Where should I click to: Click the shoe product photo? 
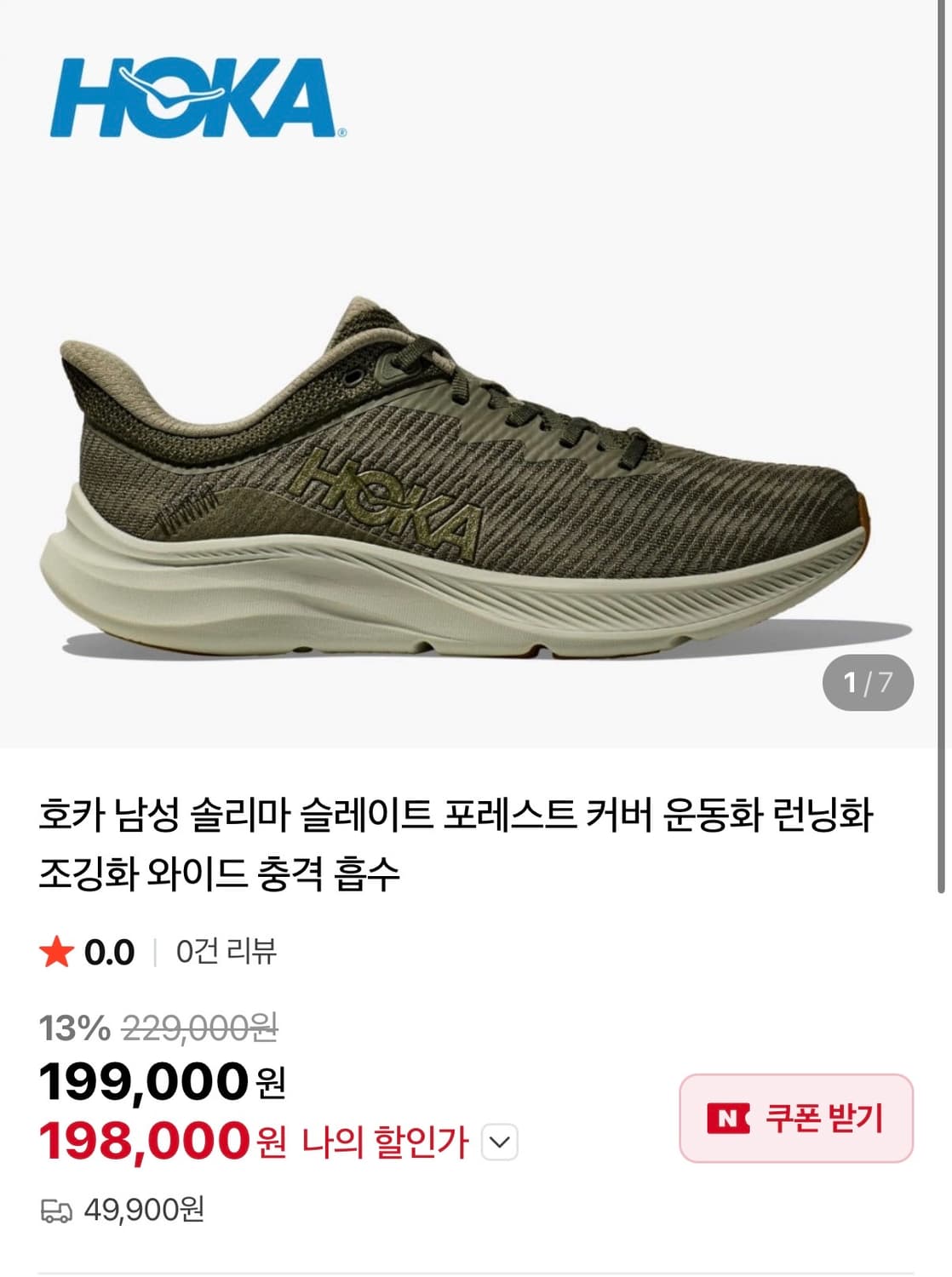468,477
